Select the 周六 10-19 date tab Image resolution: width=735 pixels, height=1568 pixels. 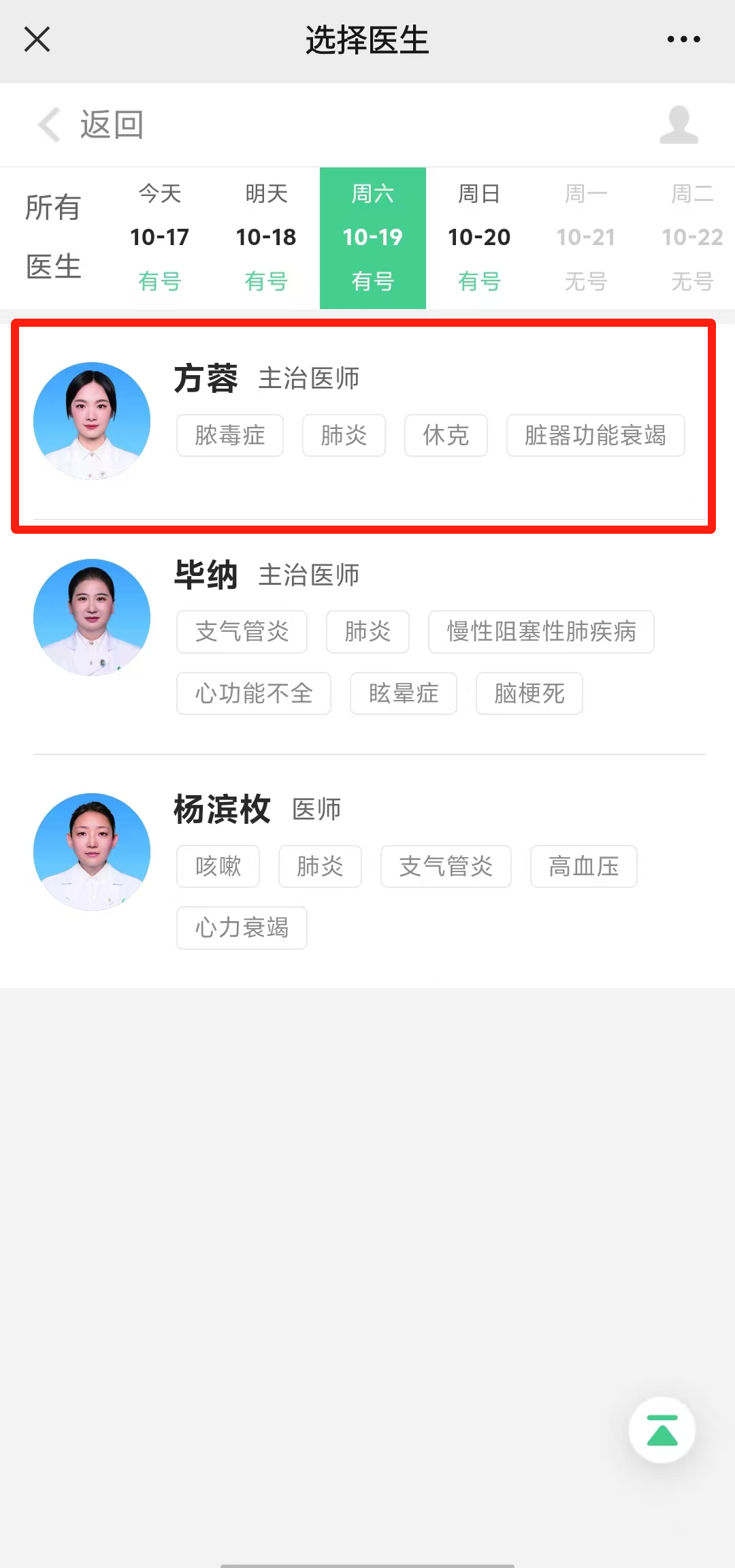[372, 237]
